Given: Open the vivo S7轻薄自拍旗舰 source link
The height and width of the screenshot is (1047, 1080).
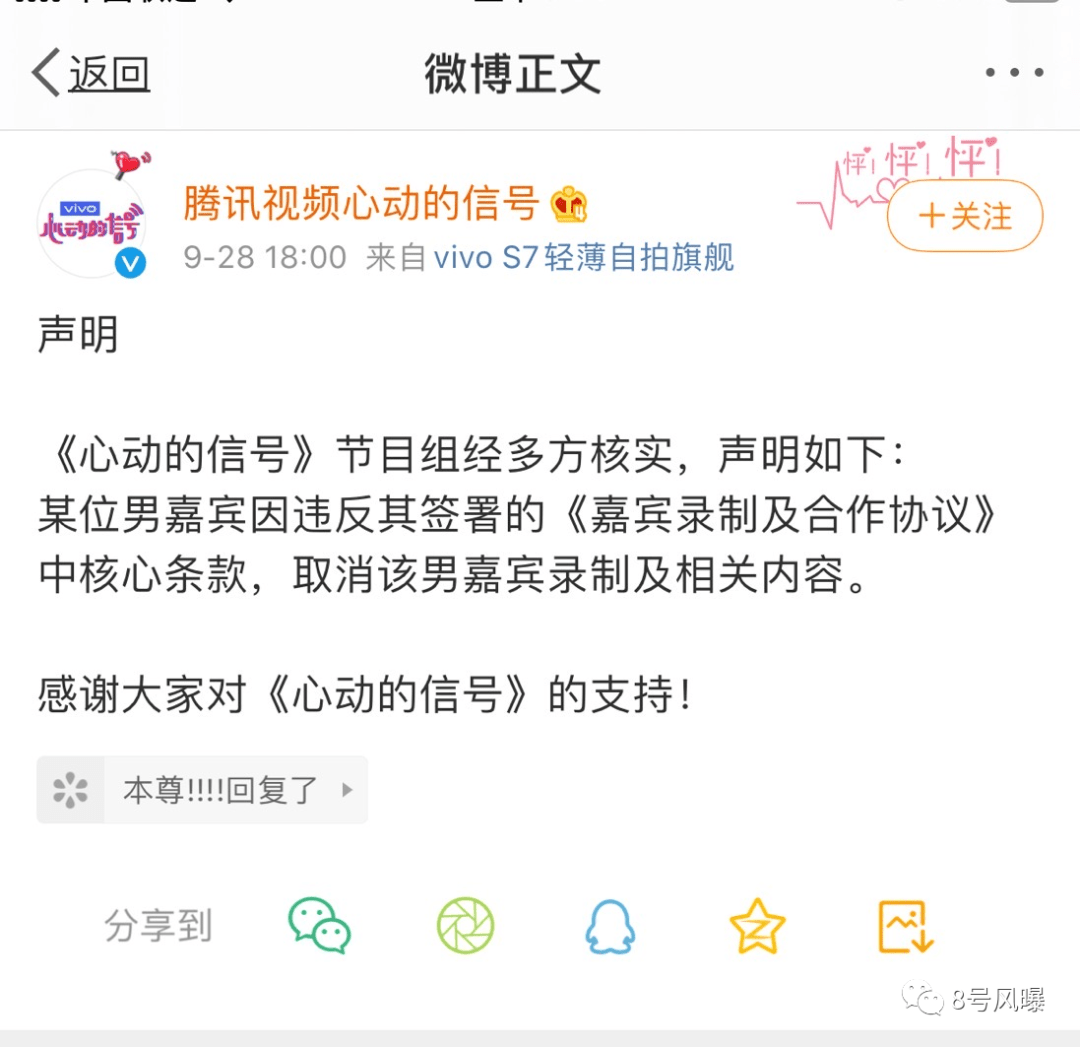Looking at the screenshot, I should point(583,258).
